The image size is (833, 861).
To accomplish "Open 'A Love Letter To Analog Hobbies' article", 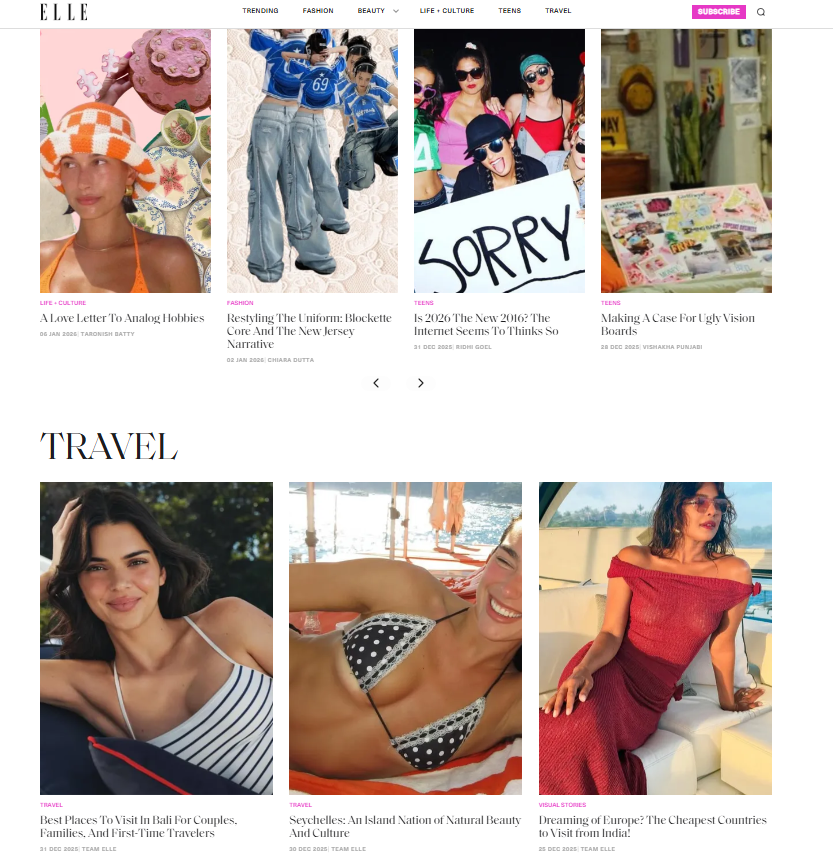I will (122, 317).
